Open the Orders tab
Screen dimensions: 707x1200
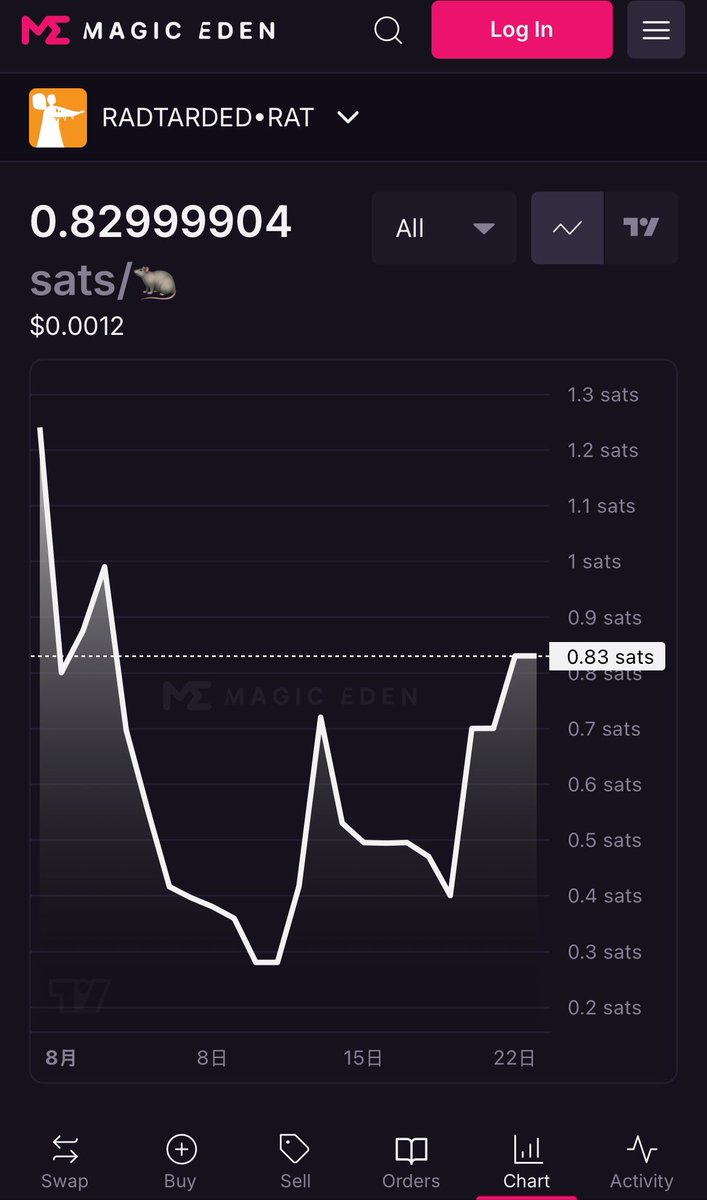click(411, 1162)
